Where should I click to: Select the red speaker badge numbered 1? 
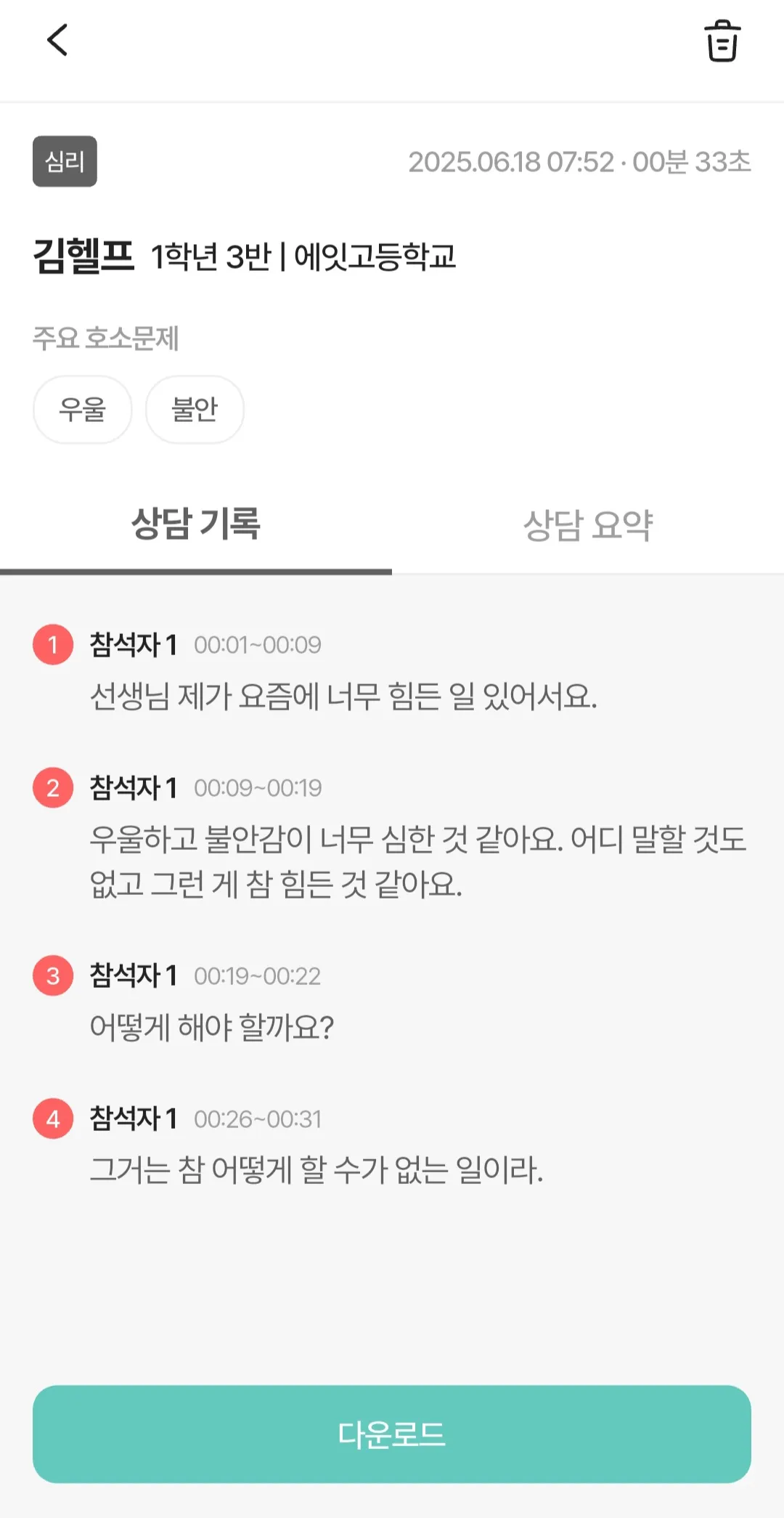pyautogui.click(x=52, y=644)
